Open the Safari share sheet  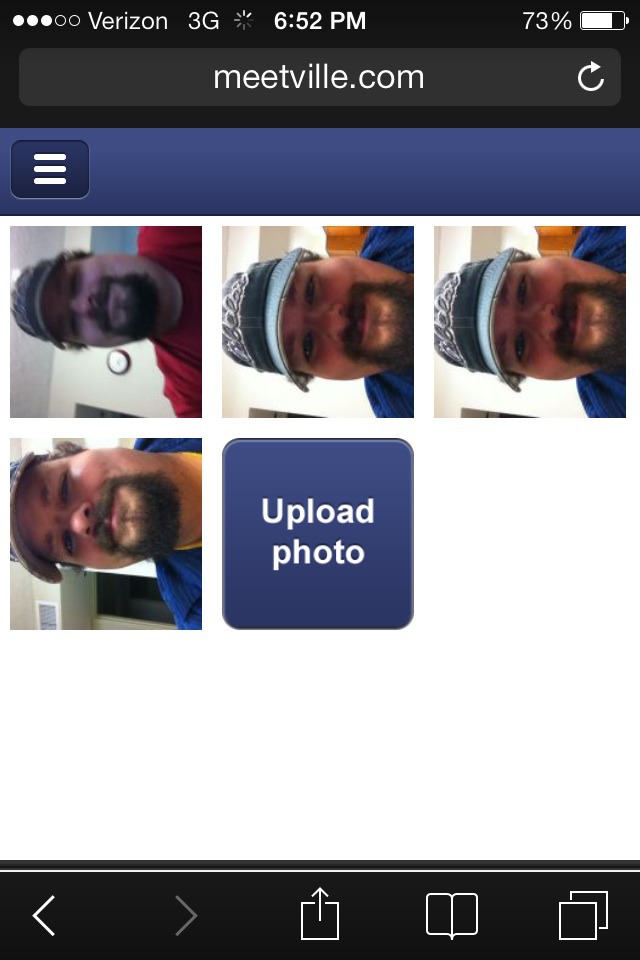[320, 914]
